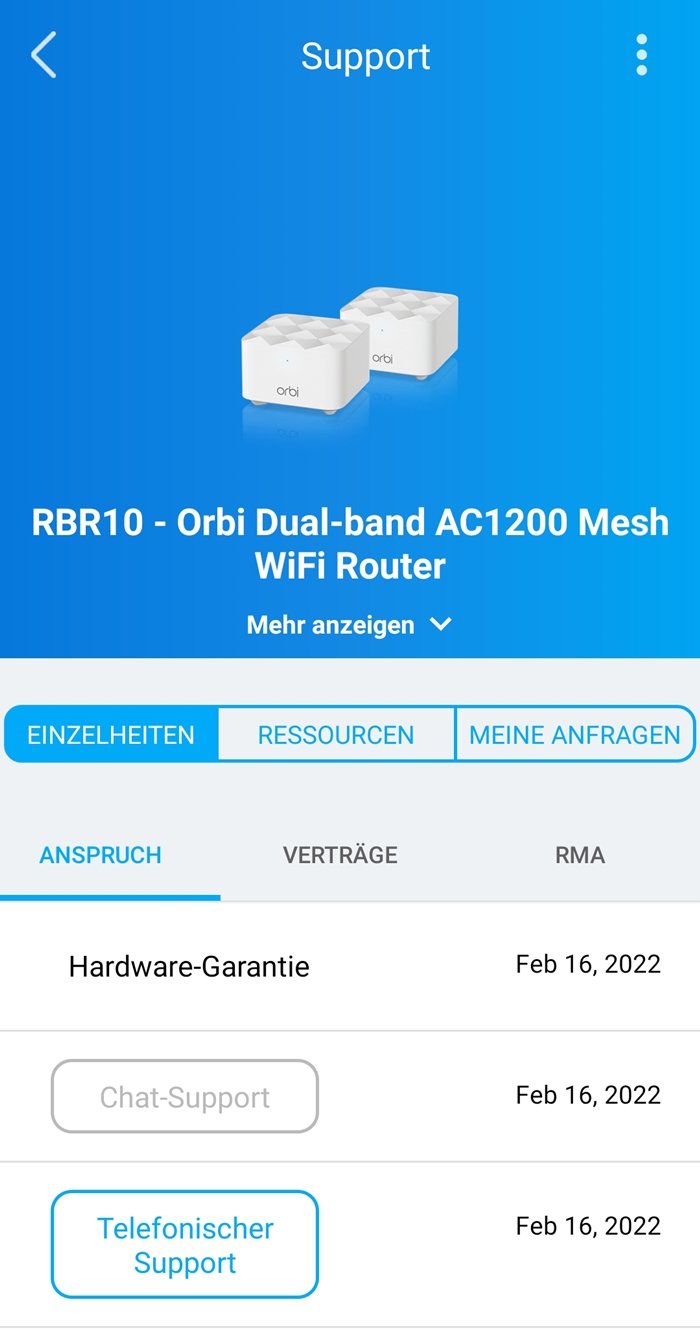Expand Mehr anzeigen product details

[x=349, y=625]
